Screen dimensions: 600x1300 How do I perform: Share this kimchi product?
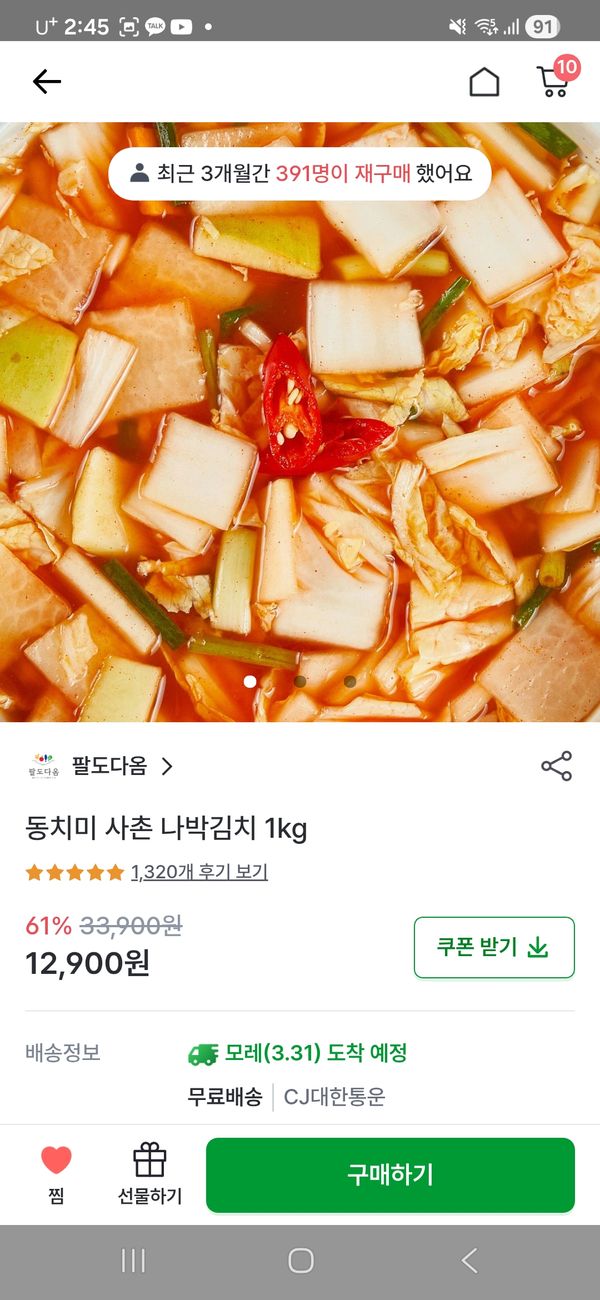click(556, 767)
